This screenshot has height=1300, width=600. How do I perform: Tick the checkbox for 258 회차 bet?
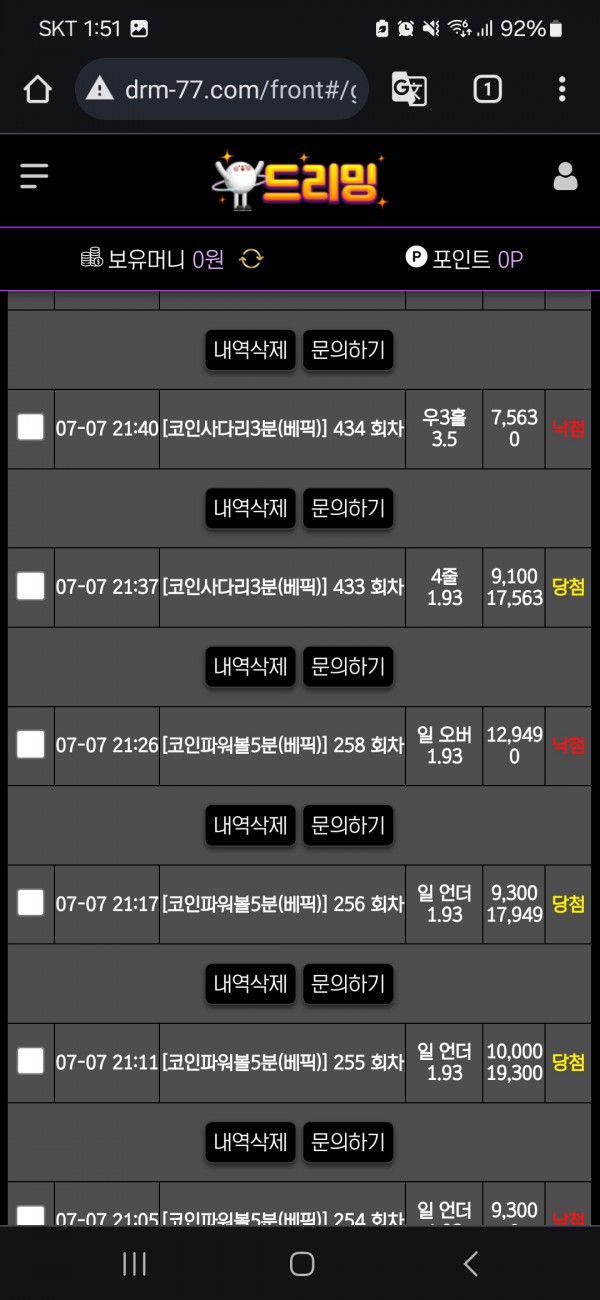(x=31, y=744)
